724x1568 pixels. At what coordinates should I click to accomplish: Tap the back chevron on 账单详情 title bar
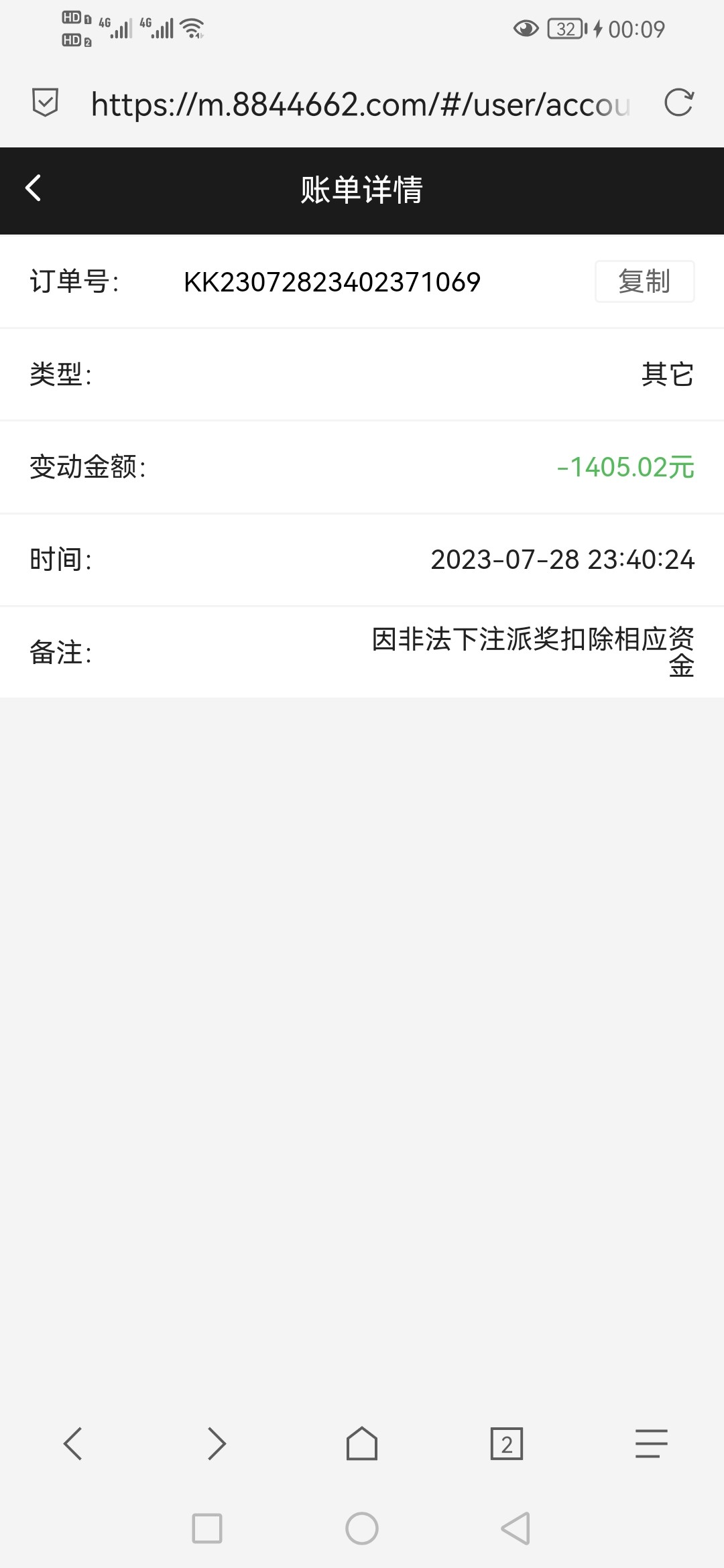[x=32, y=190]
